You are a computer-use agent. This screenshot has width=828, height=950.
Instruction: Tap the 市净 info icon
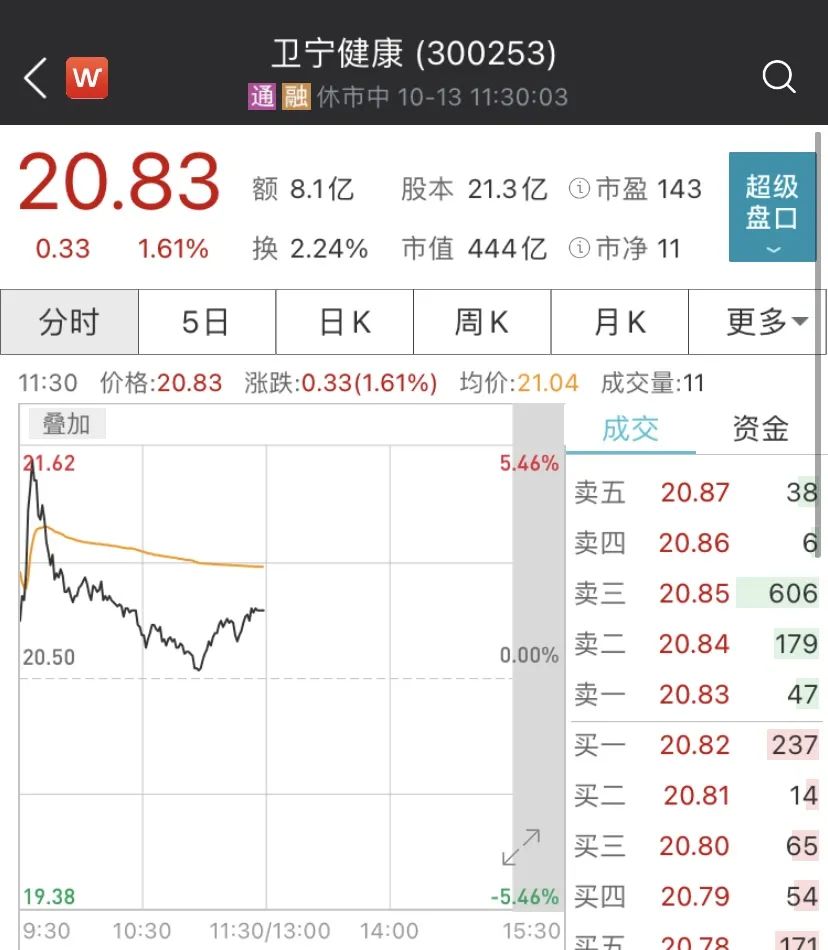click(579, 248)
